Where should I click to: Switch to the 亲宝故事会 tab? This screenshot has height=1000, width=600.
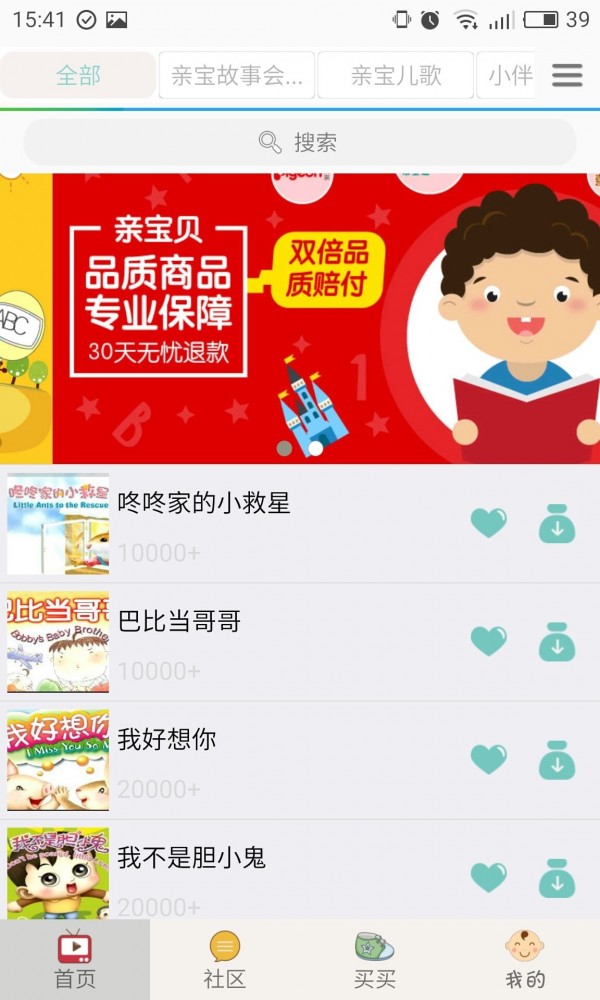237,75
